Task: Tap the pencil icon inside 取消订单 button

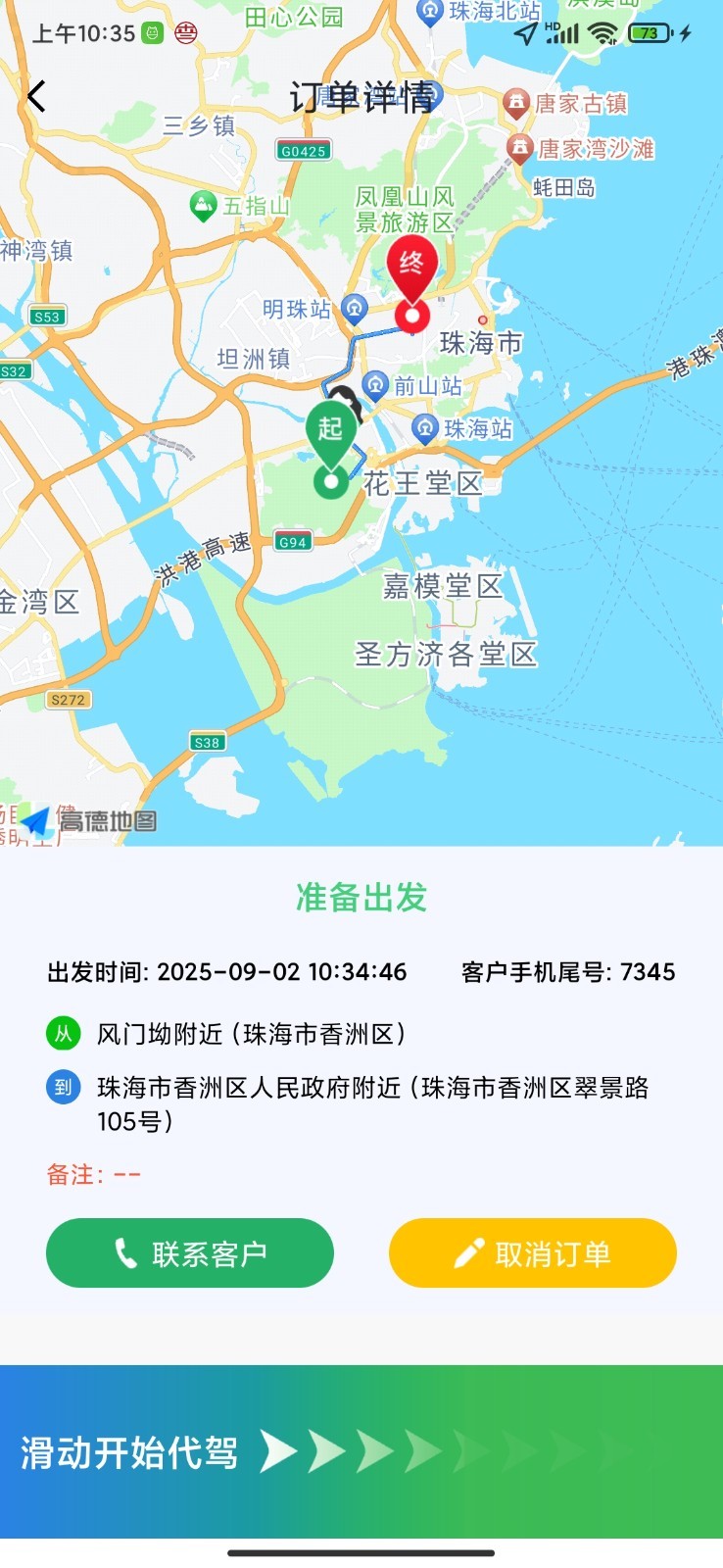Action: pos(467,1252)
